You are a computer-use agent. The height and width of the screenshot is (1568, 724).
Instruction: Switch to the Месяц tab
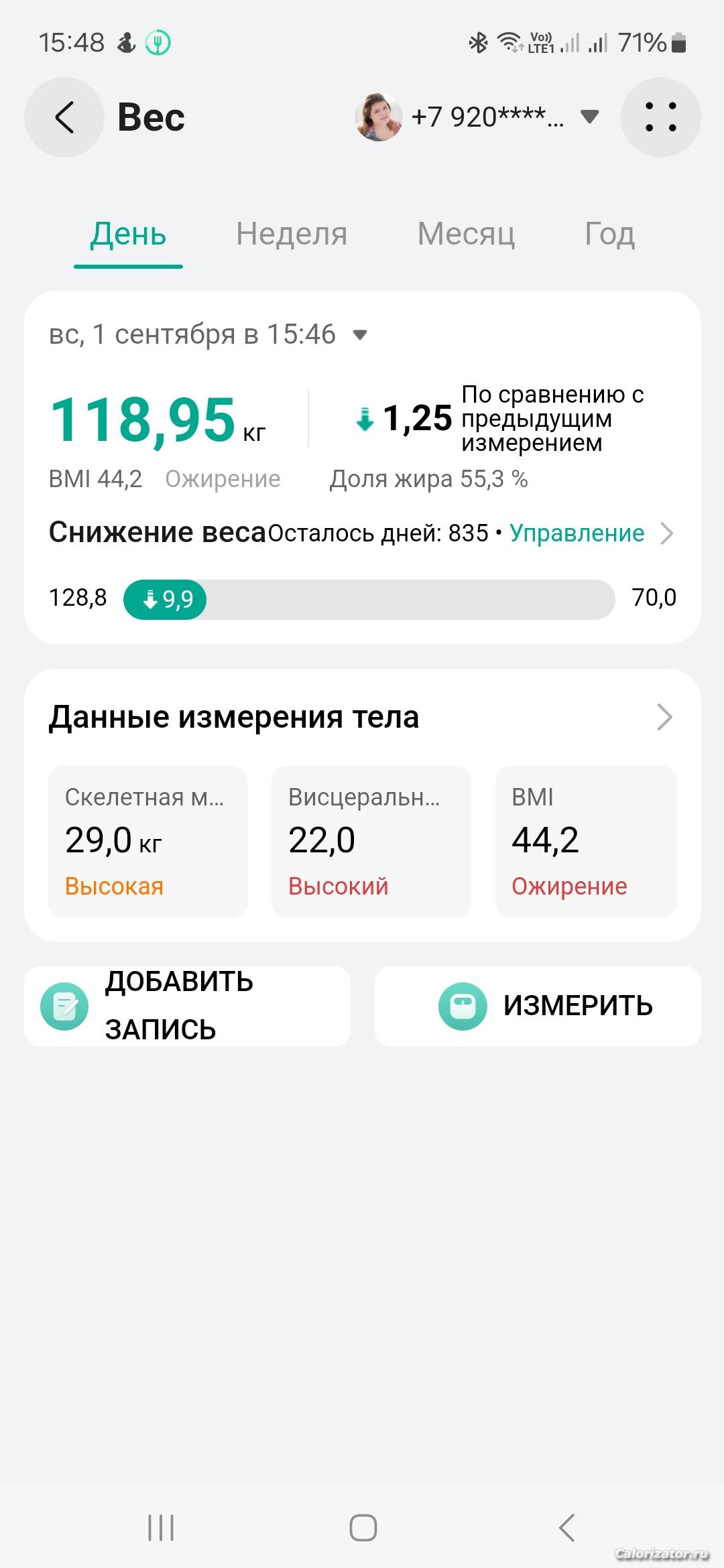(466, 235)
